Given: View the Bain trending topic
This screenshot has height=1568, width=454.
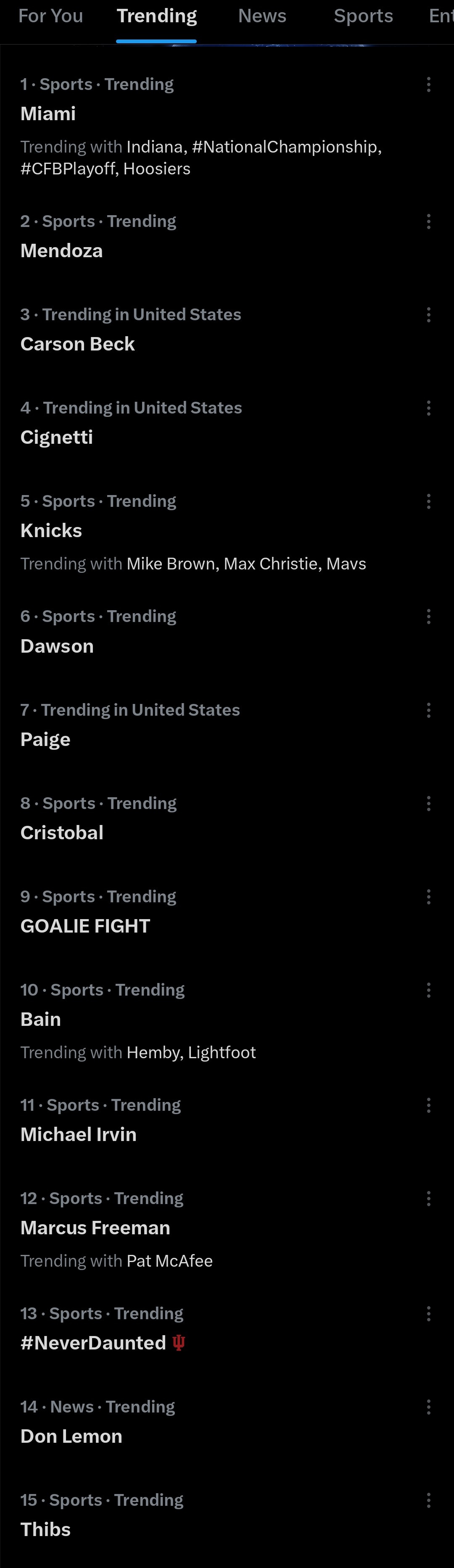Looking at the screenshot, I should 41,1019.
